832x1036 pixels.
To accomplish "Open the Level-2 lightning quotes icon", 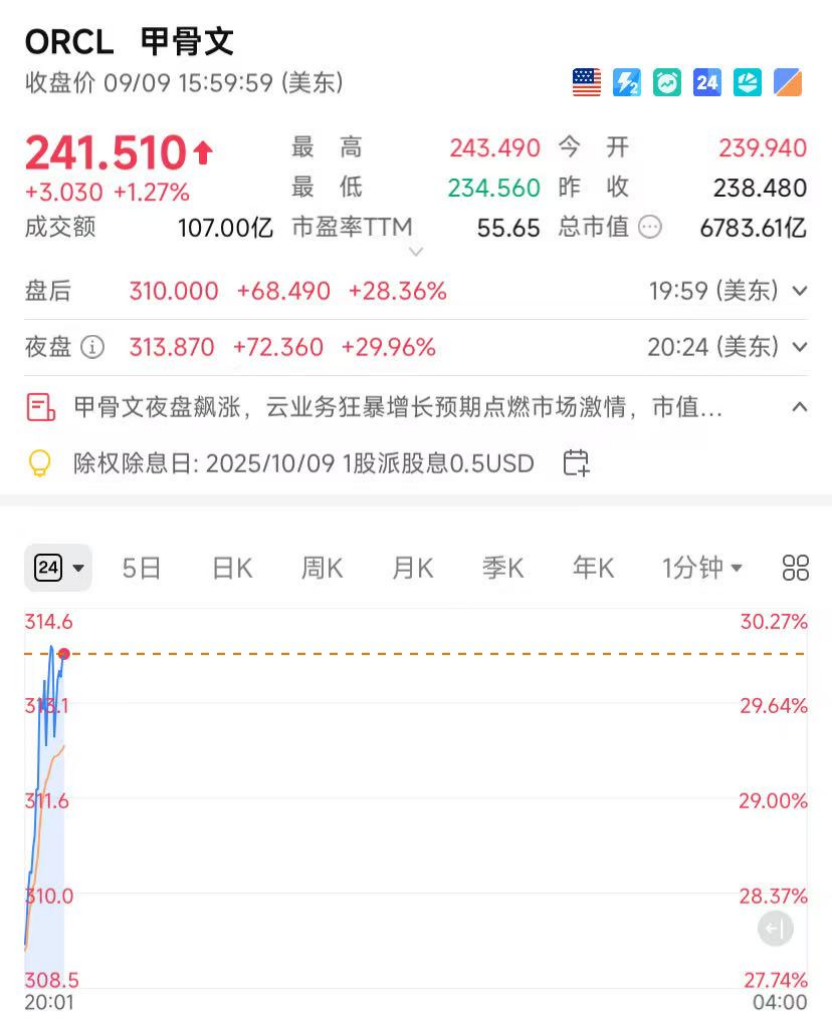I will pyautogui.click(x=626, y=82).
